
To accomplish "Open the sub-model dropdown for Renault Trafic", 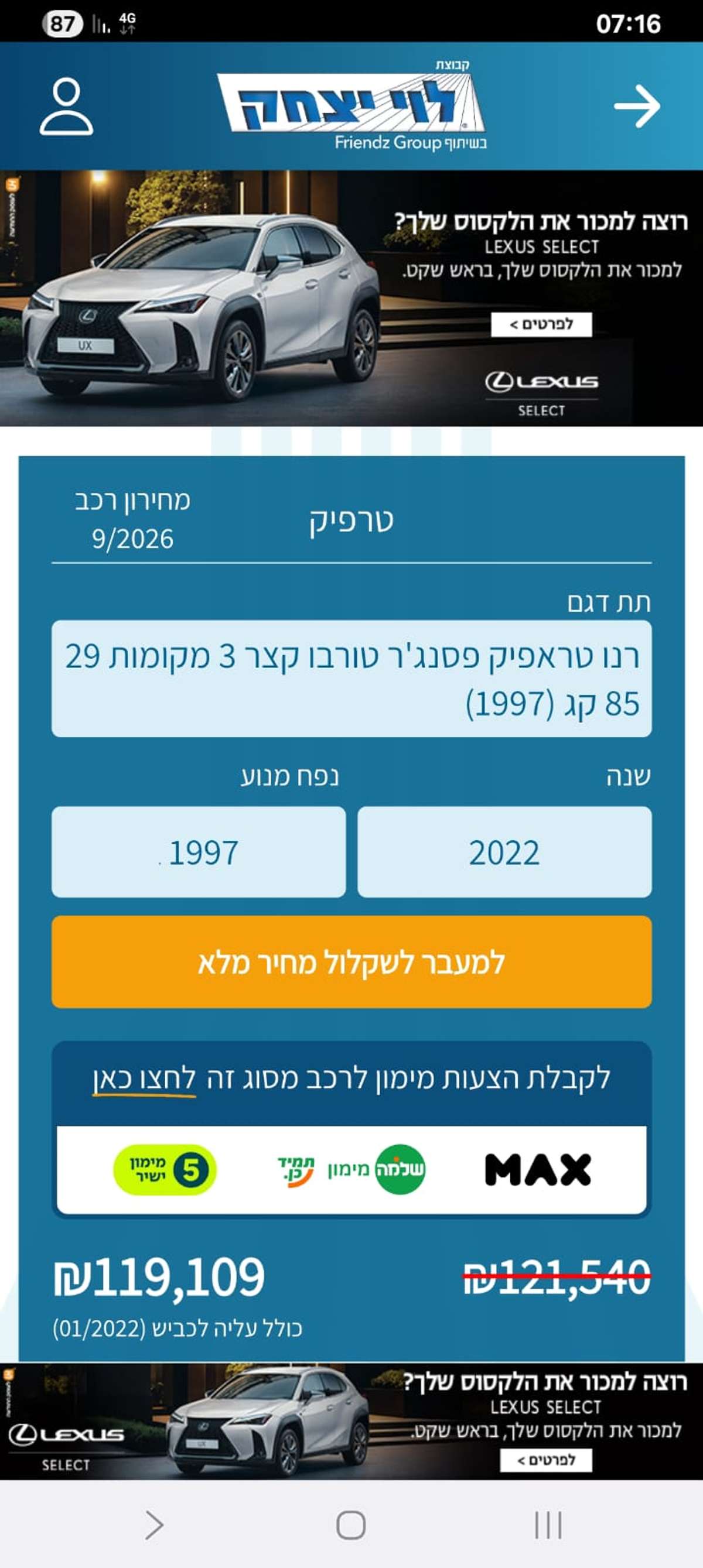I will click(x=351, y=679).
